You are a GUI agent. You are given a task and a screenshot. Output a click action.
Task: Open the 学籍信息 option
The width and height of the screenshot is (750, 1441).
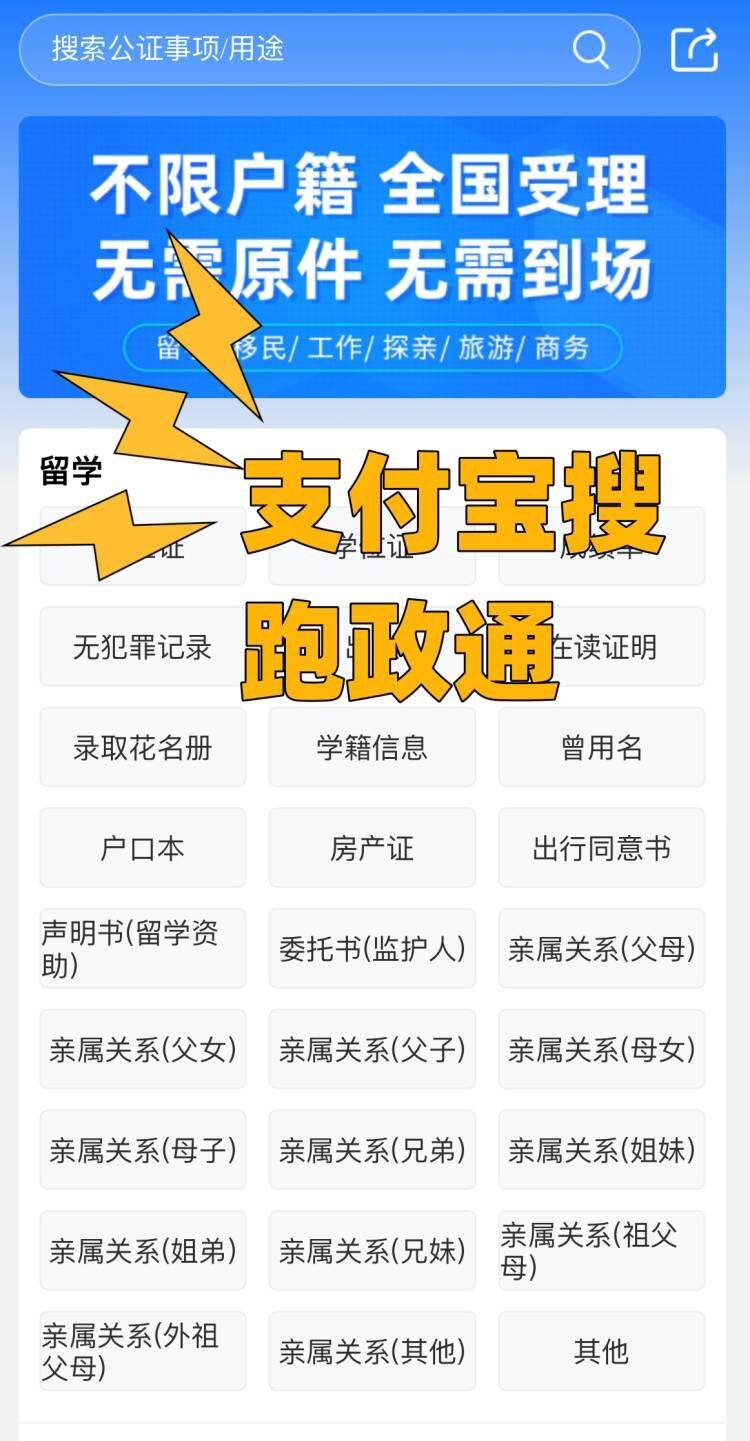371,748
